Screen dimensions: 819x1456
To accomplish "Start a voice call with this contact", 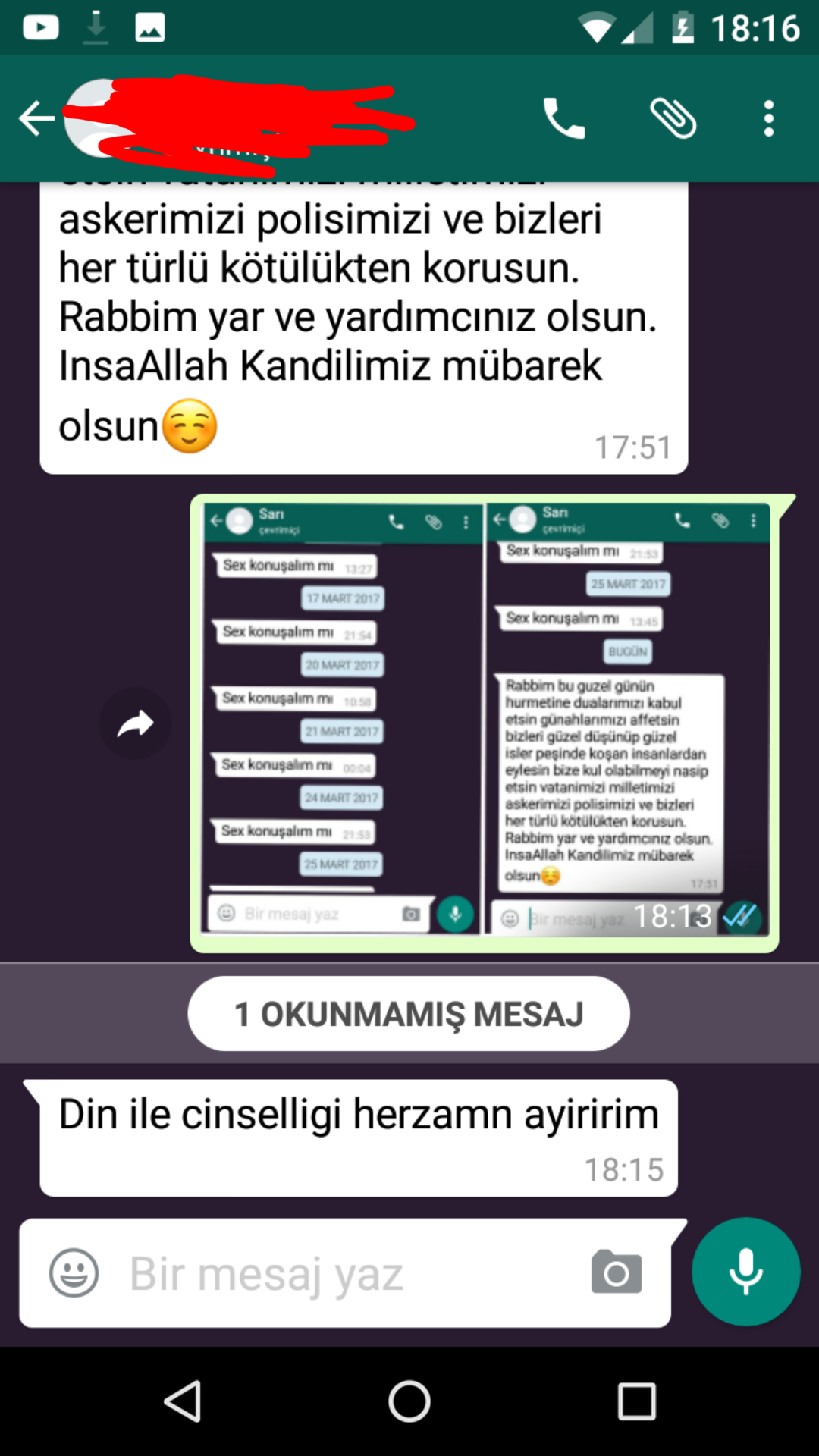I will click(x=563, y=119).
